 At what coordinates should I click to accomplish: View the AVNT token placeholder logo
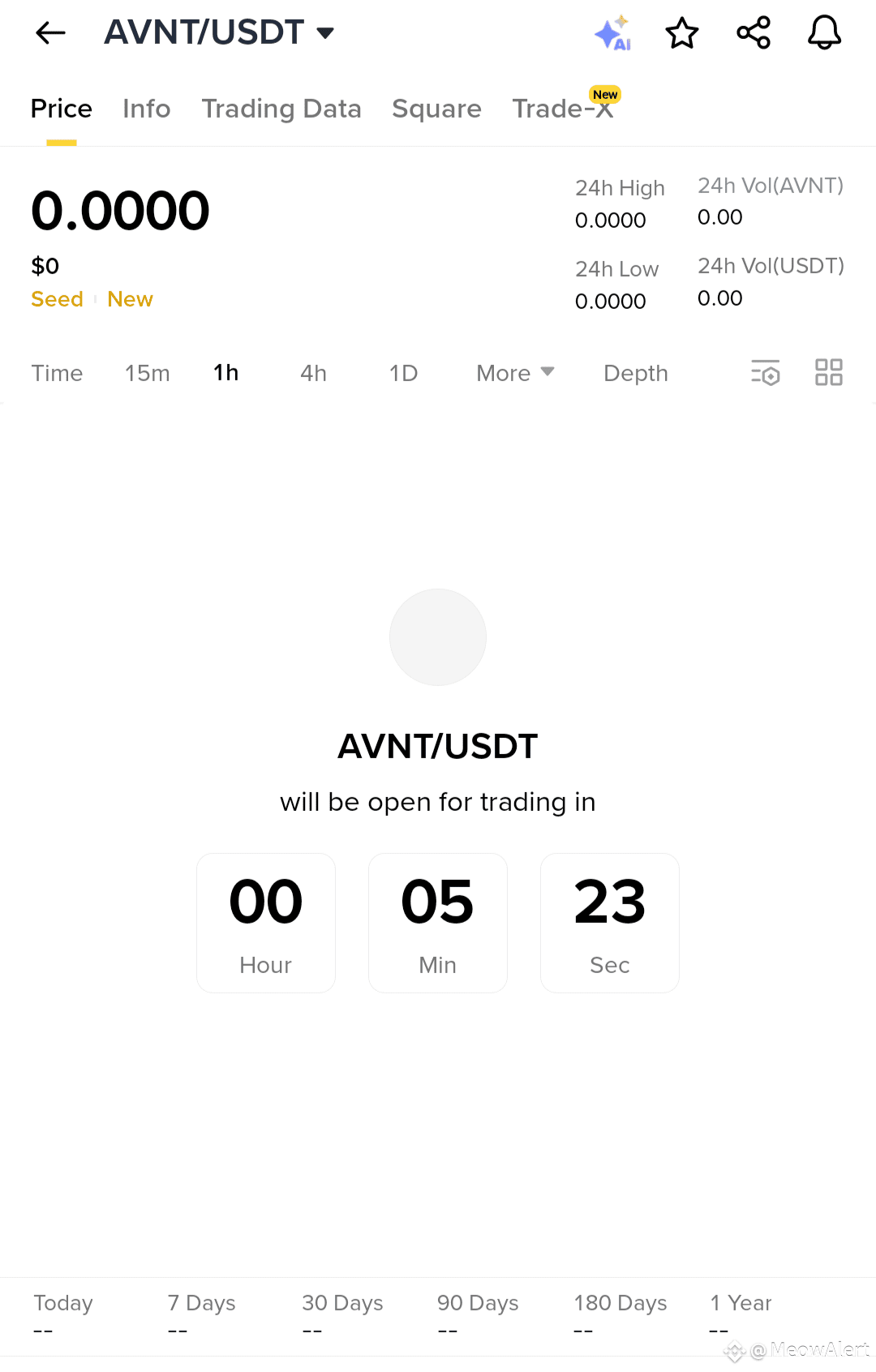click(x=438, y=637)
